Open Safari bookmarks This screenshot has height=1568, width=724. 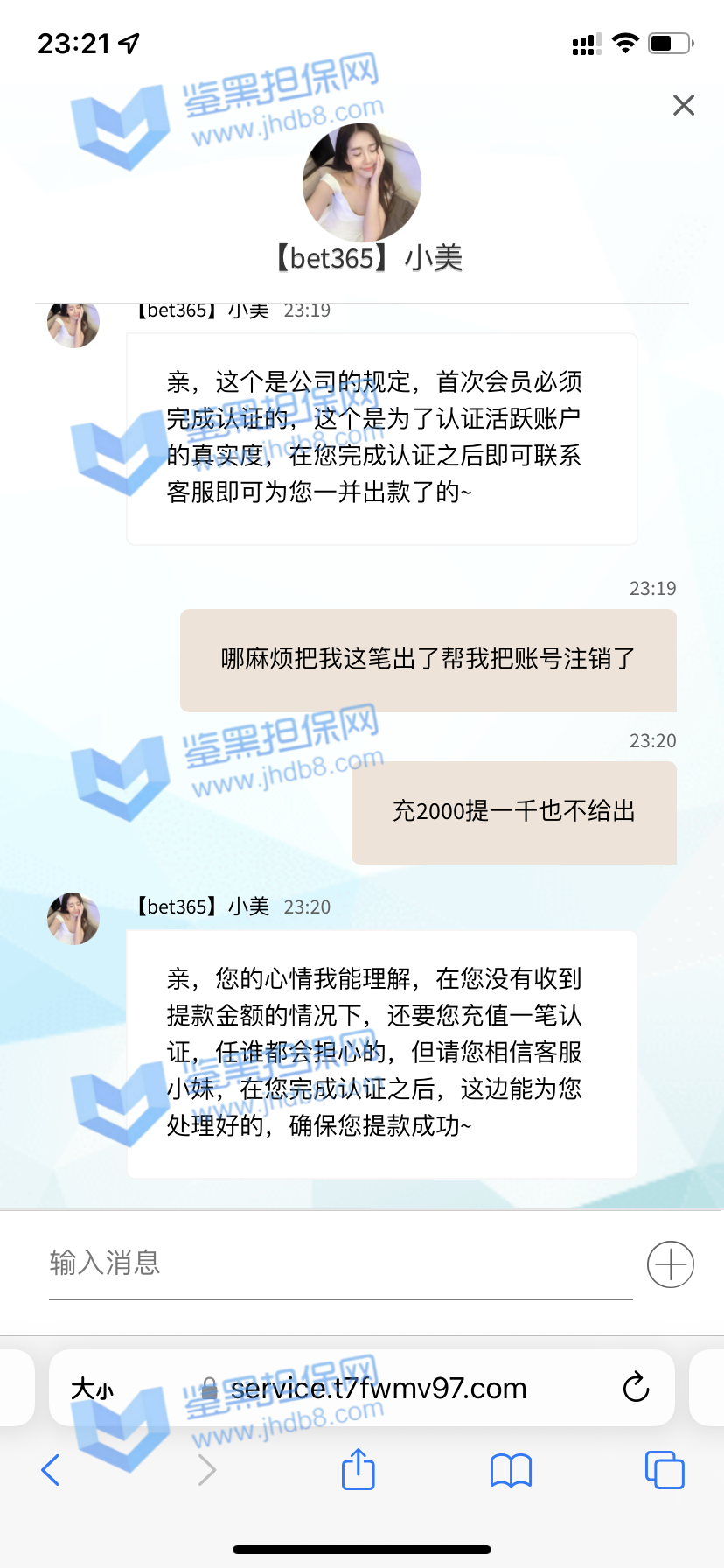pyautogui.click(x=511, y=1470)
